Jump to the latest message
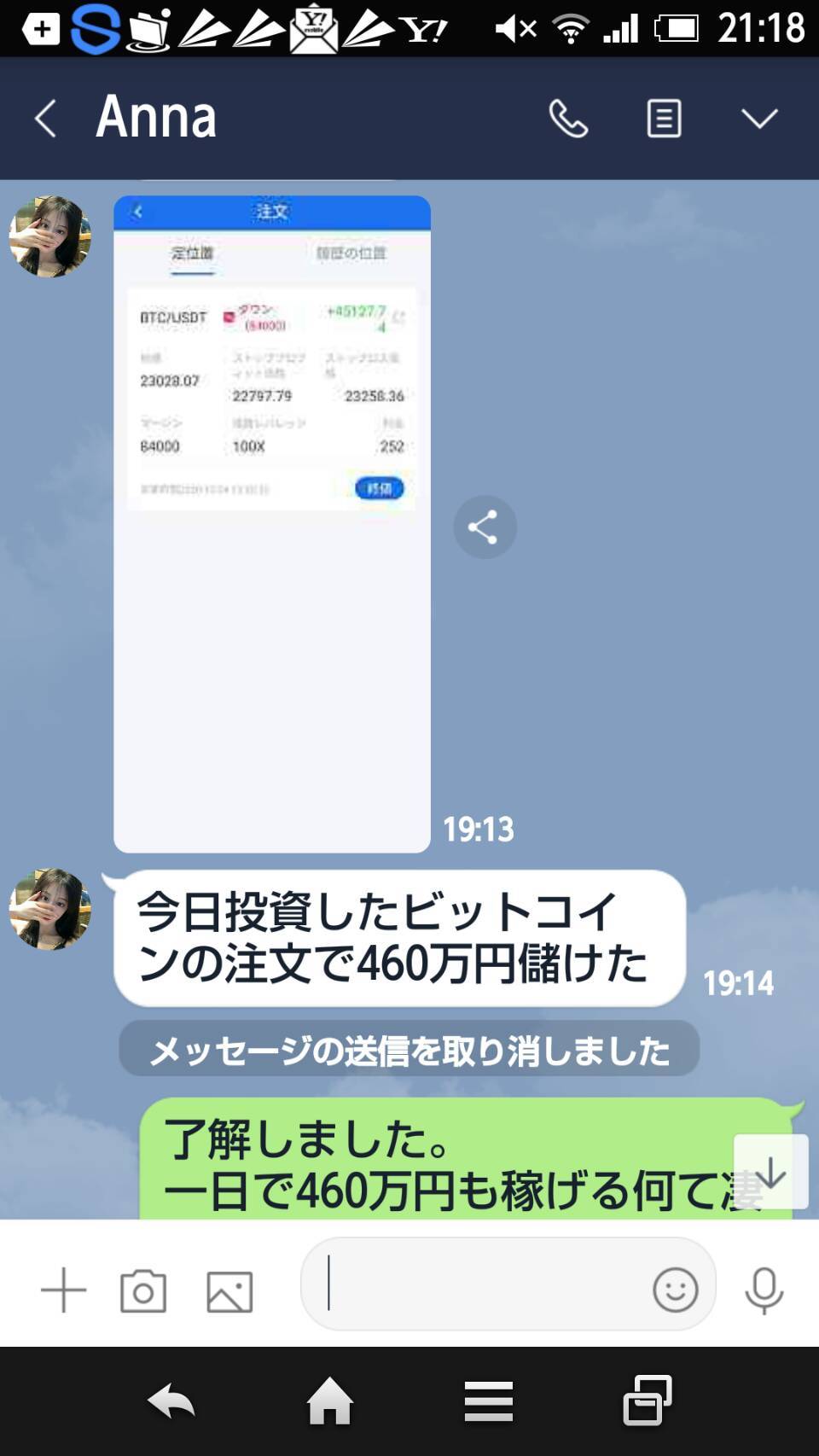The height and width of the screenshot is (1456, 819). pos(770,1171)
